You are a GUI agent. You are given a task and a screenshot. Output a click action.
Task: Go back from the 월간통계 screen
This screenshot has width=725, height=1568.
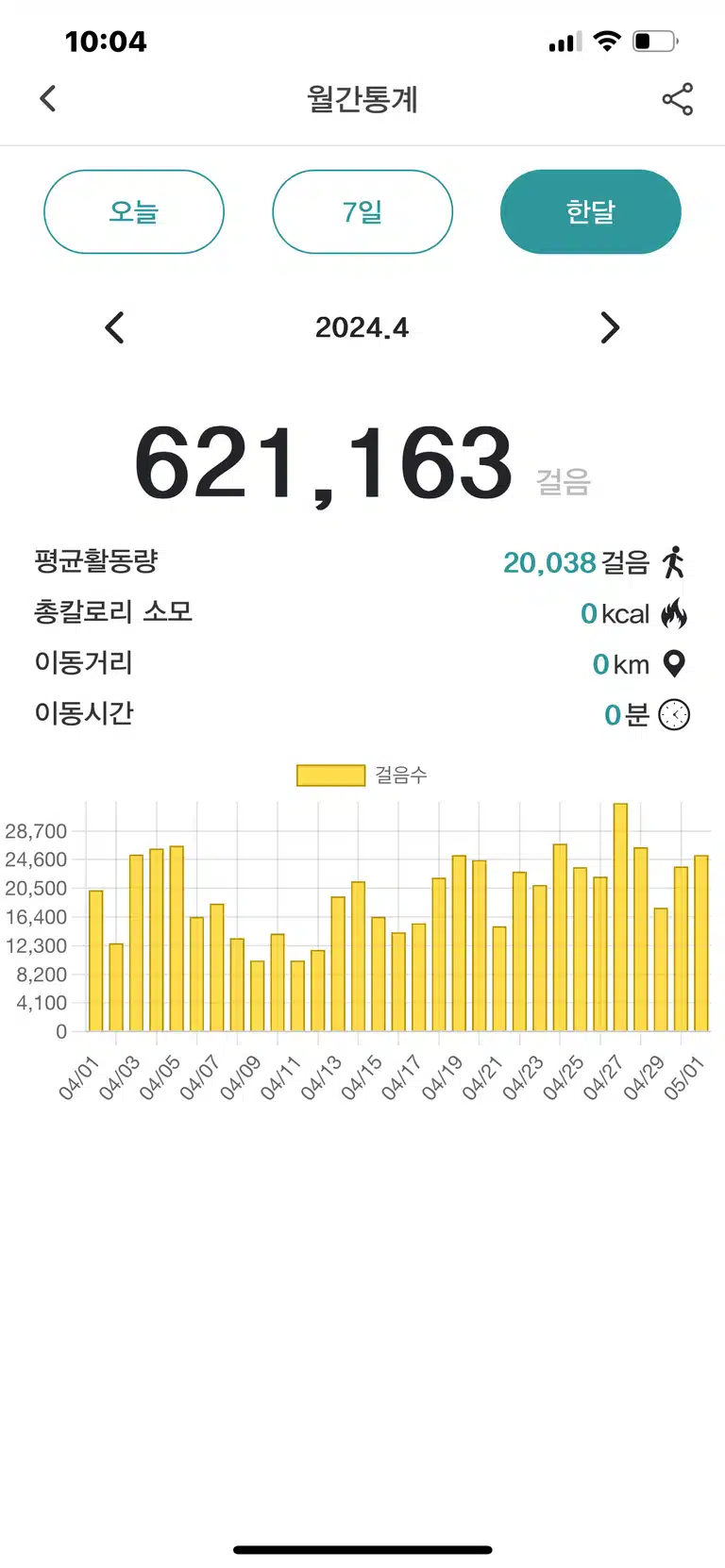tap(48, 98)
